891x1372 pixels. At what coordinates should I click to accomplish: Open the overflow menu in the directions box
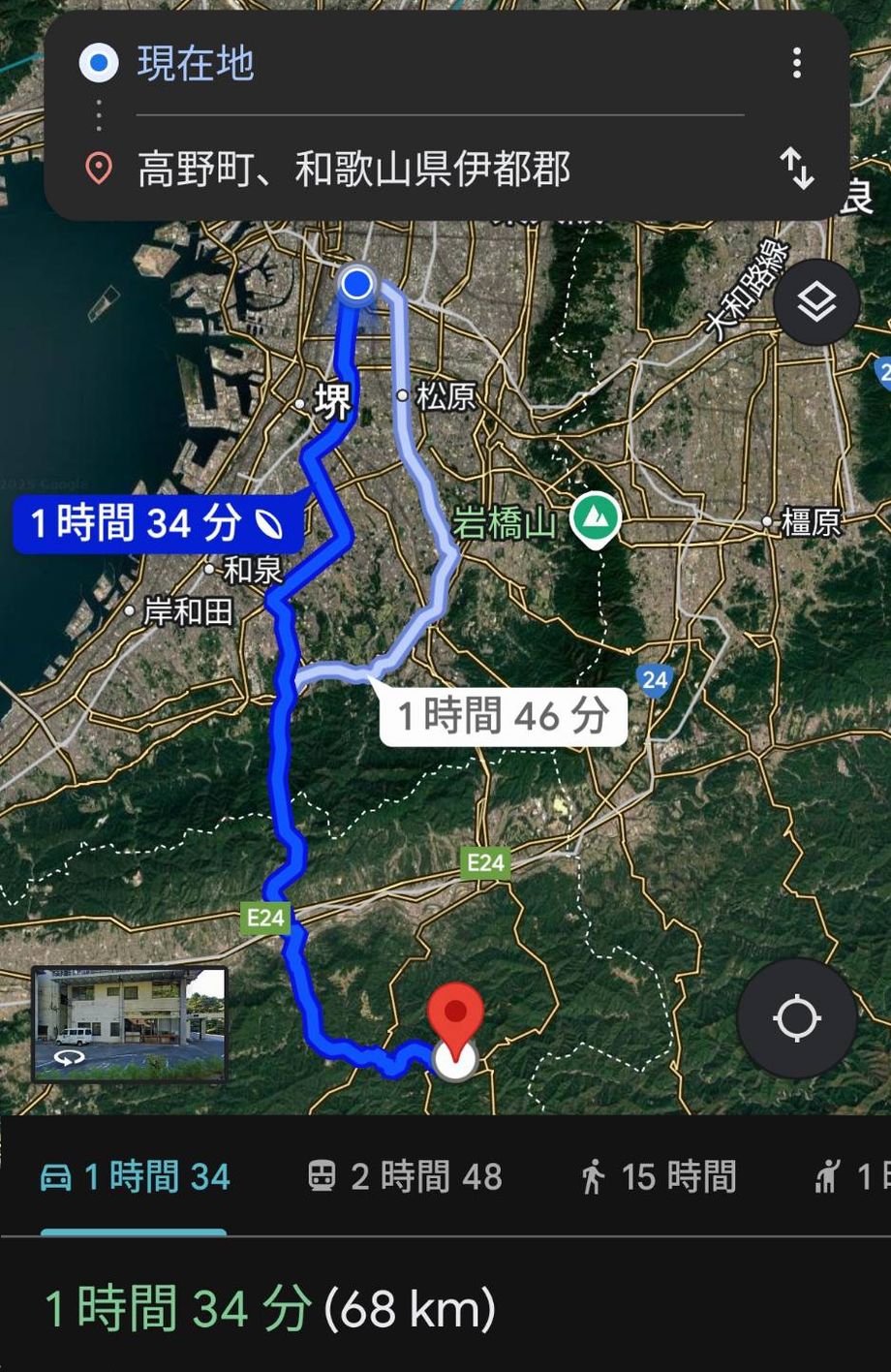pos(796,64)
